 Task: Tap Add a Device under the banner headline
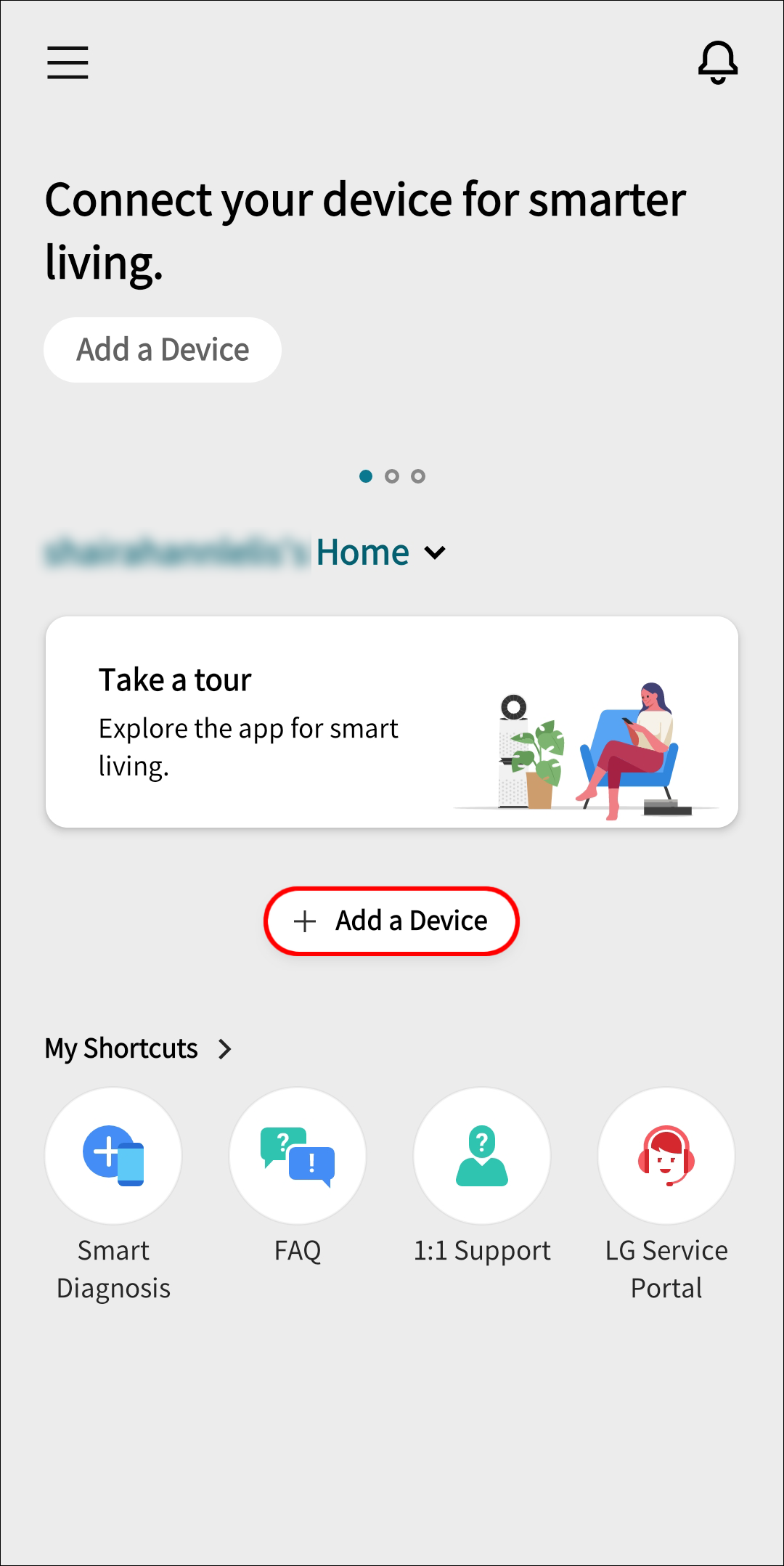[x=163, y=350]
